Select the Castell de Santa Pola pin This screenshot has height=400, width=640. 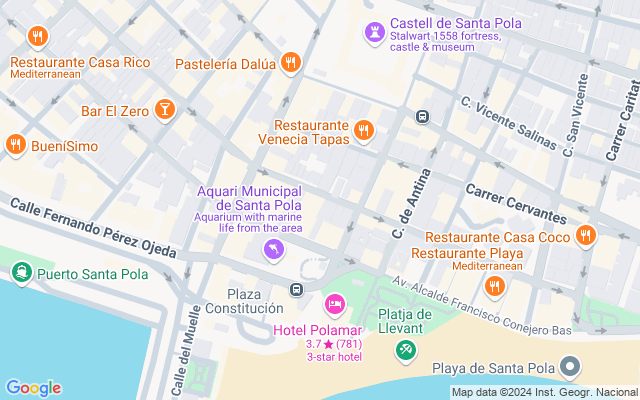pos(374,34)
